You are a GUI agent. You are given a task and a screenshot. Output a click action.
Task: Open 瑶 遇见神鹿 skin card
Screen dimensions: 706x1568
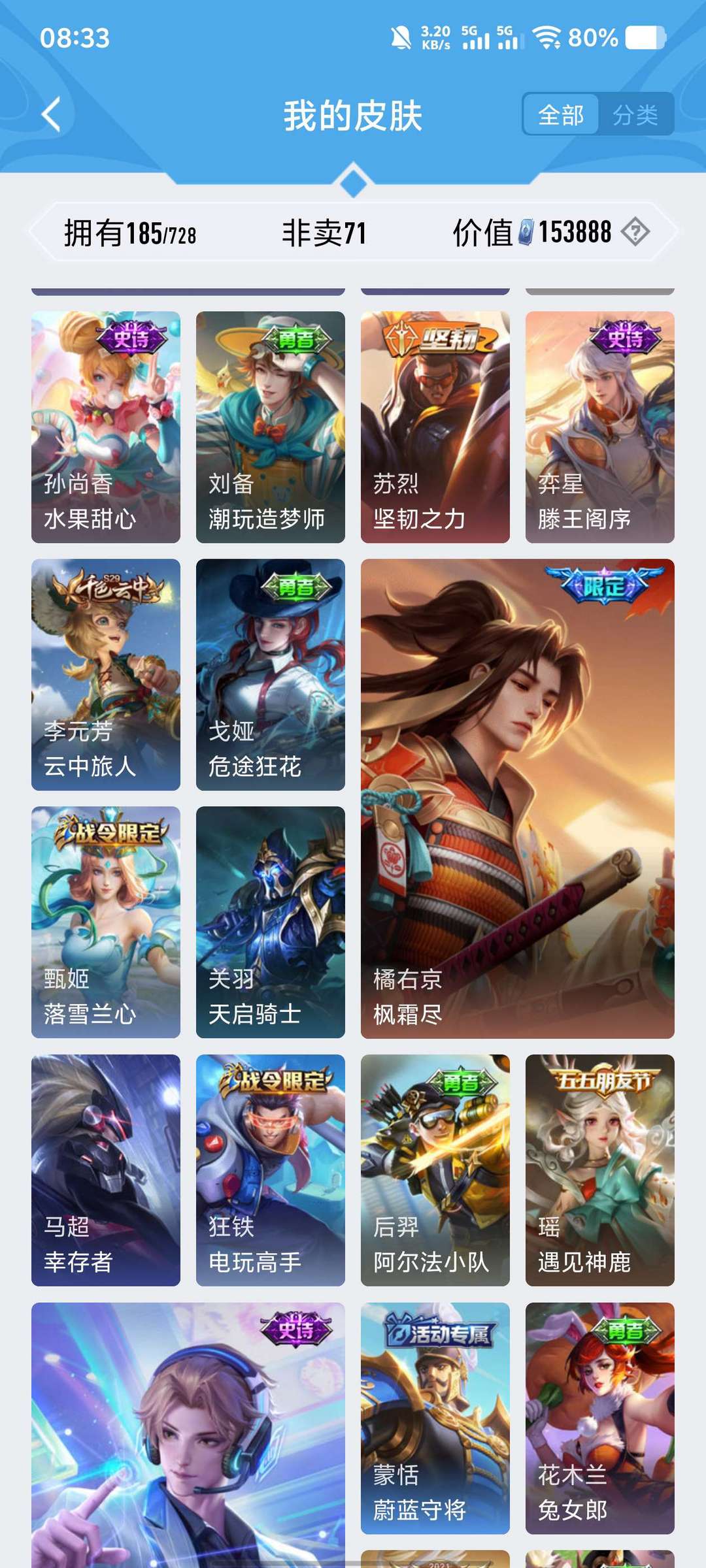pyautogui.click(x=600, y=1170)
